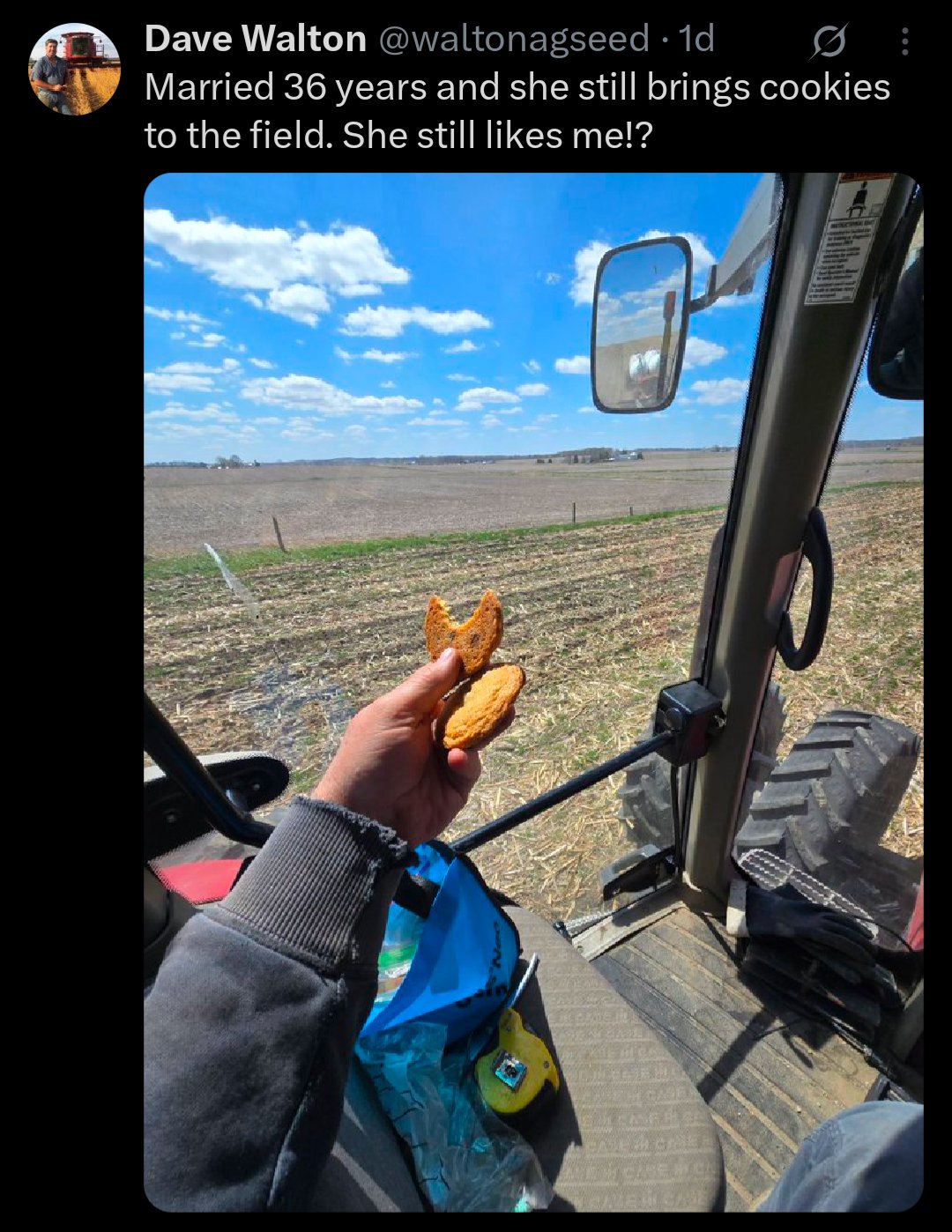Viewport: 952px width, 1232px height.
Task: Open the post's overflow menu
Action: point(904,41)
